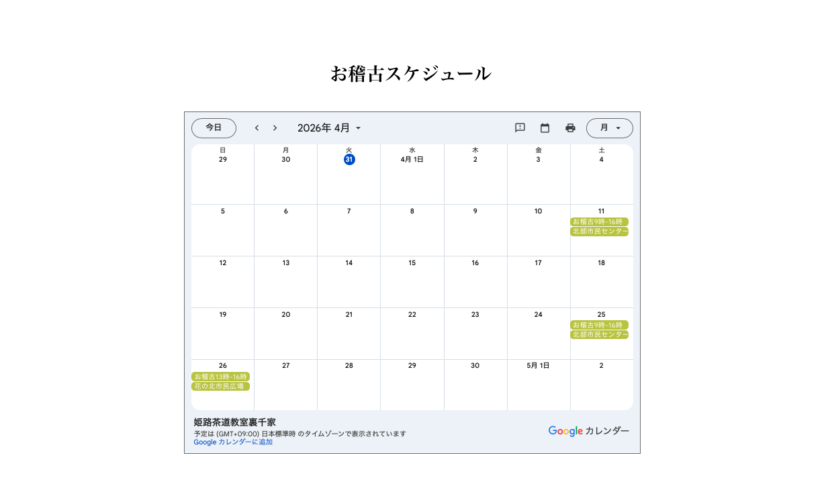This screenshot has height=480, width=830.
Task: Open the 北部市民センター event on the 11th
Action: 599,232
